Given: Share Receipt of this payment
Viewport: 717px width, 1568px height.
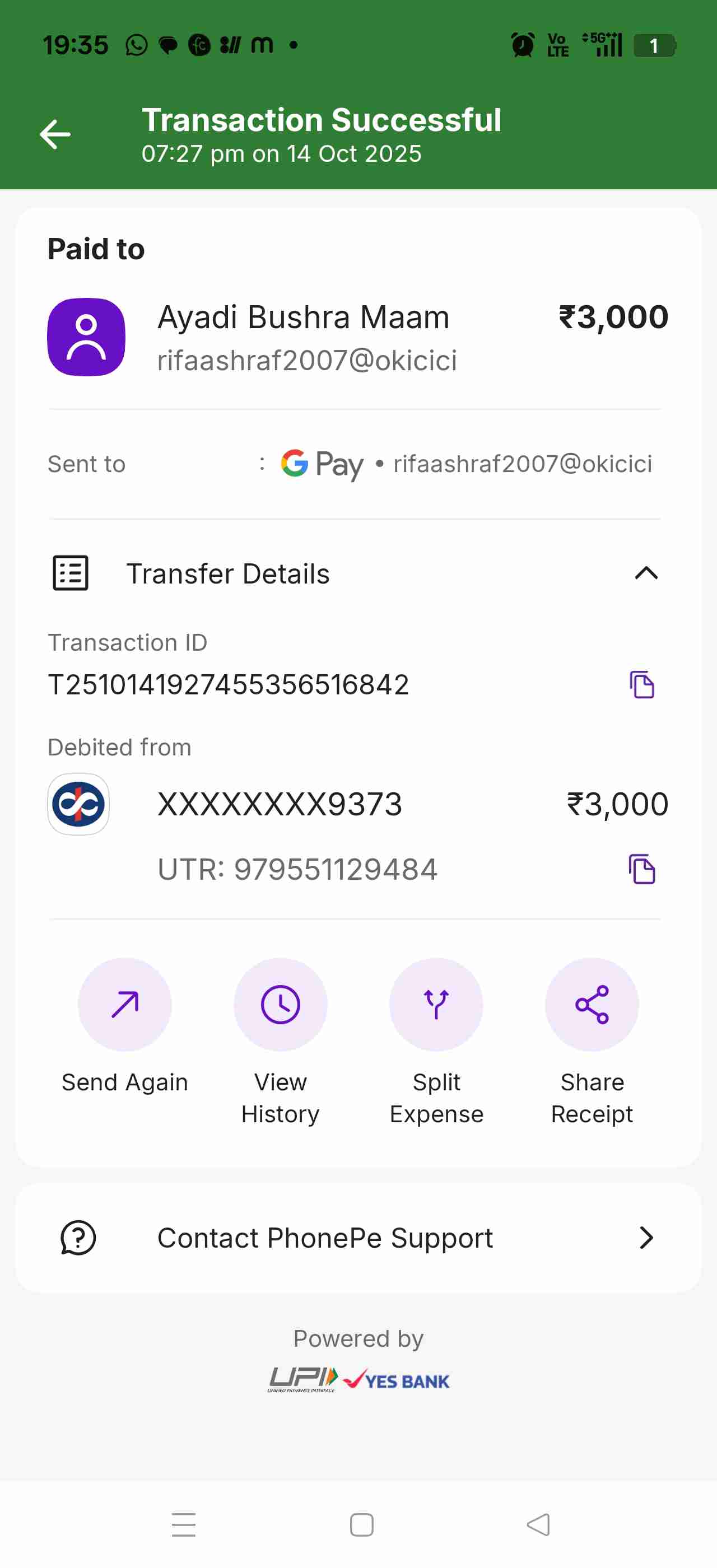Looking at the screenshot, I should [x=592, y=1005].
